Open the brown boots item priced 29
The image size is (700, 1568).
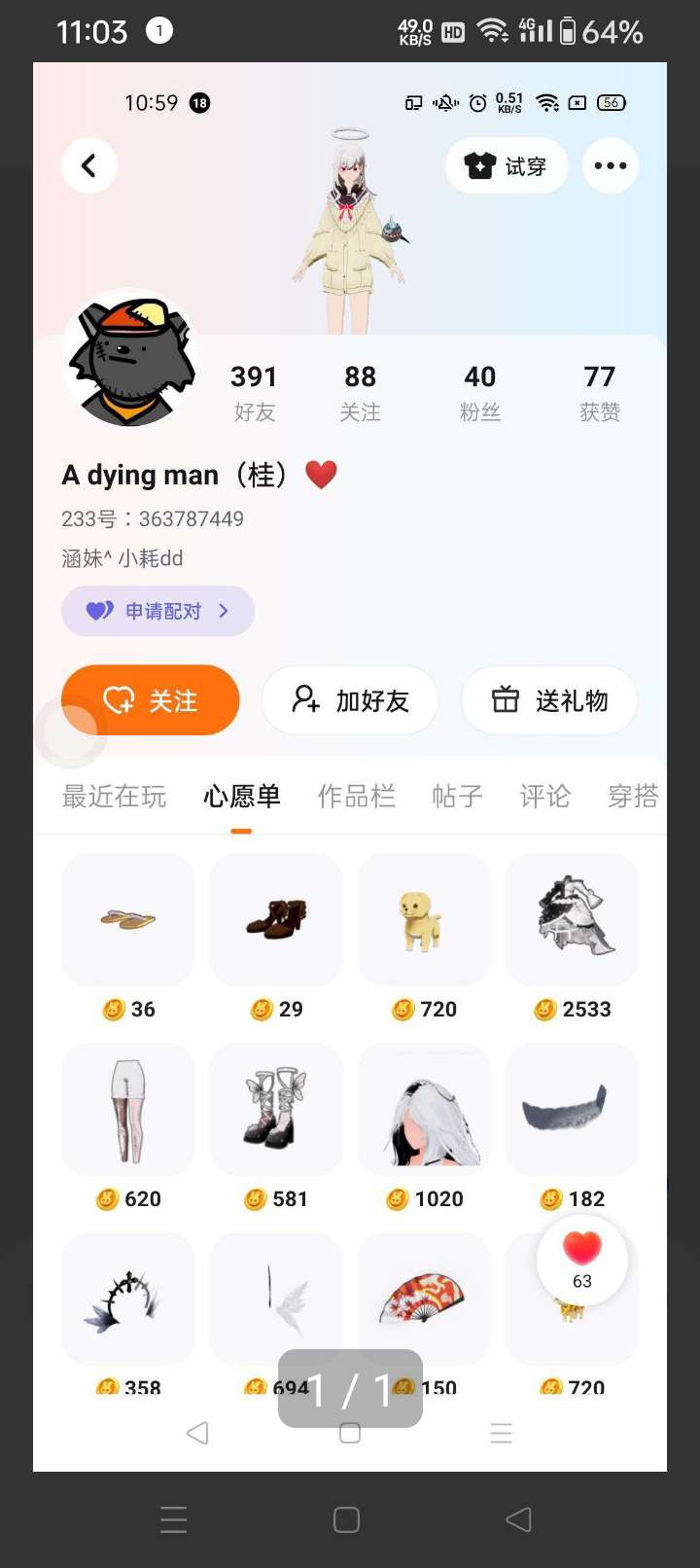[276, 920]
